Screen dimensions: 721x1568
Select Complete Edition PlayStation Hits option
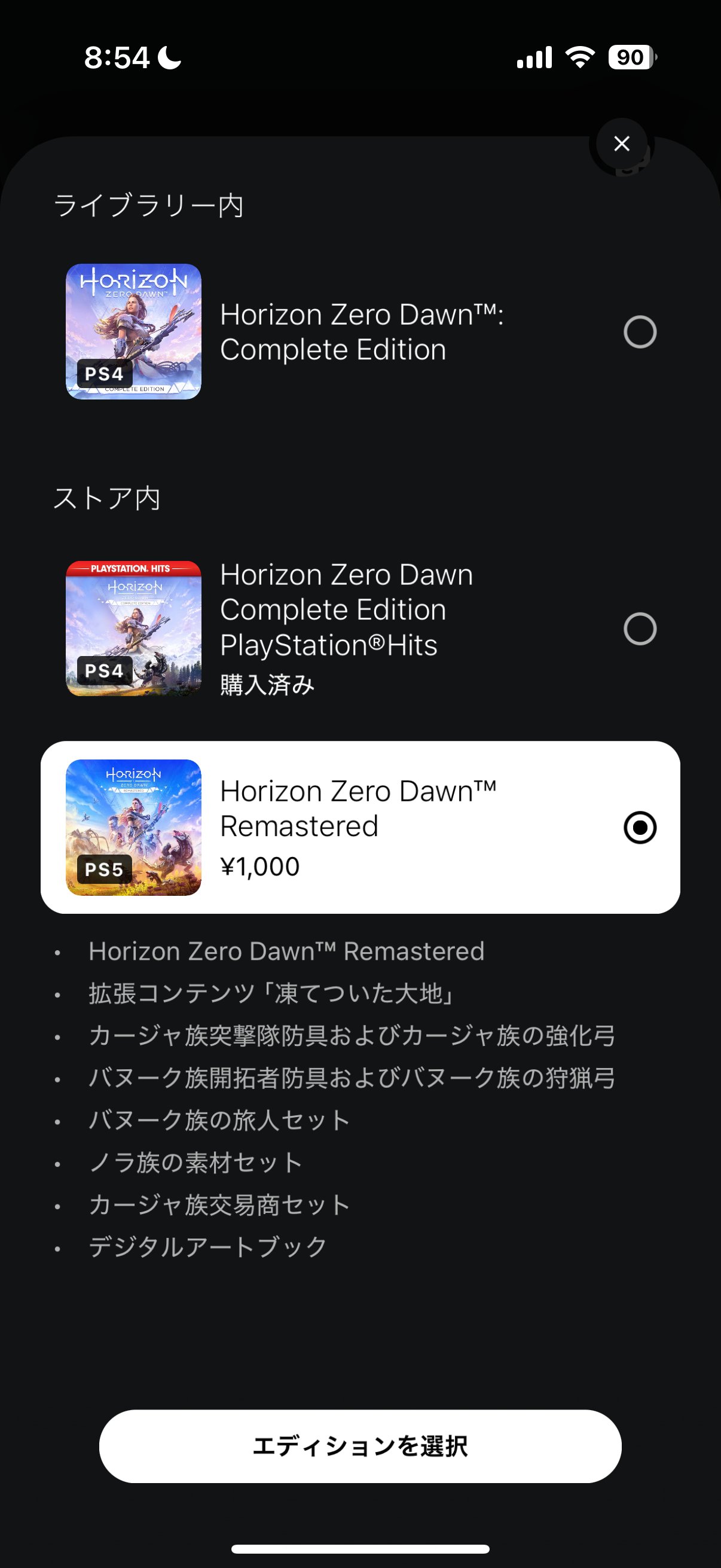[x=640, y=629]
